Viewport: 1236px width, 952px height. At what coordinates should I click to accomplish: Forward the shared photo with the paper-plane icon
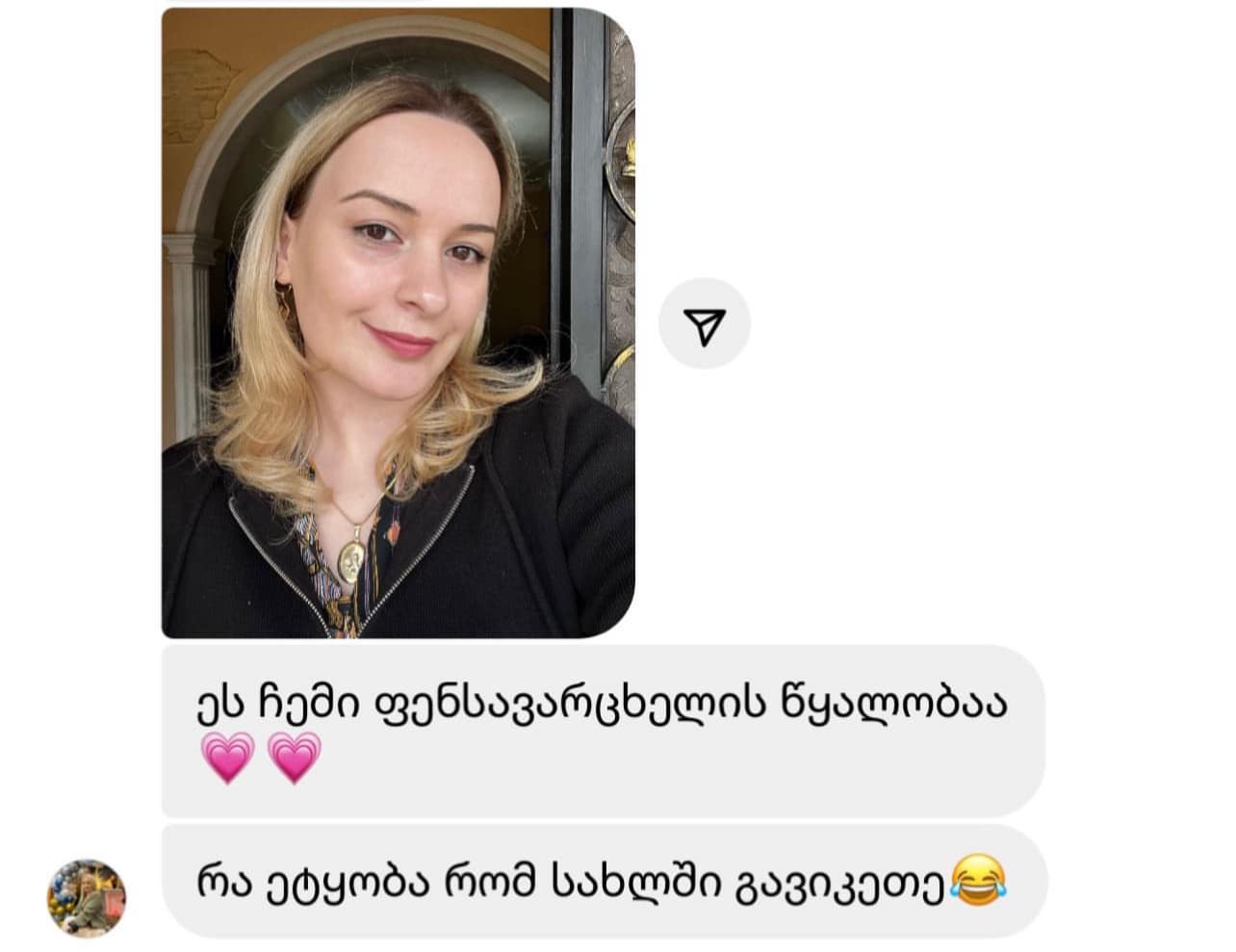(704, 325)
